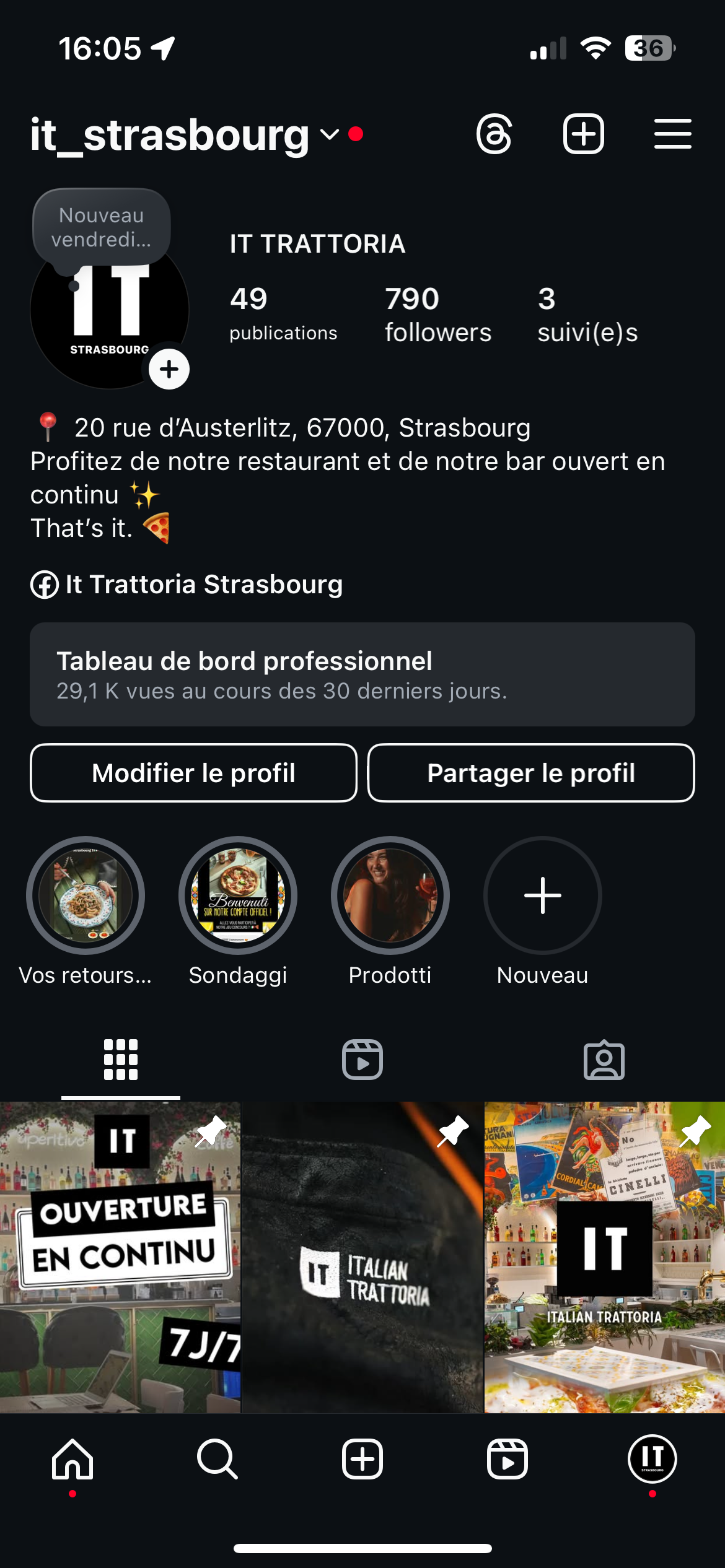Viewport: 725px width, 1568px height.
Task: Open the tagged photos tab icon
Action: point(604,1060)
